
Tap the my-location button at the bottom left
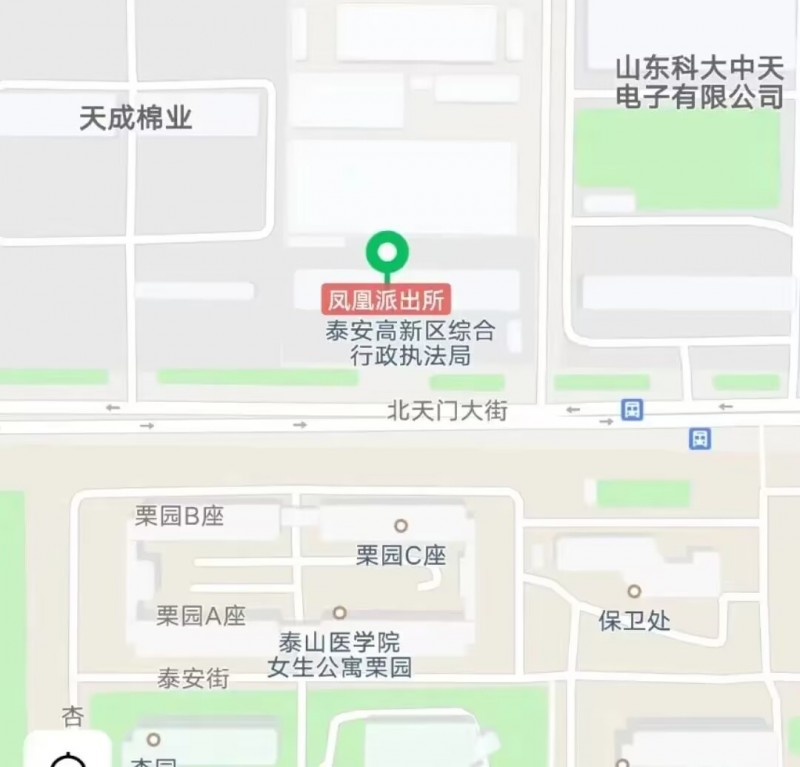tap(67, 752)
